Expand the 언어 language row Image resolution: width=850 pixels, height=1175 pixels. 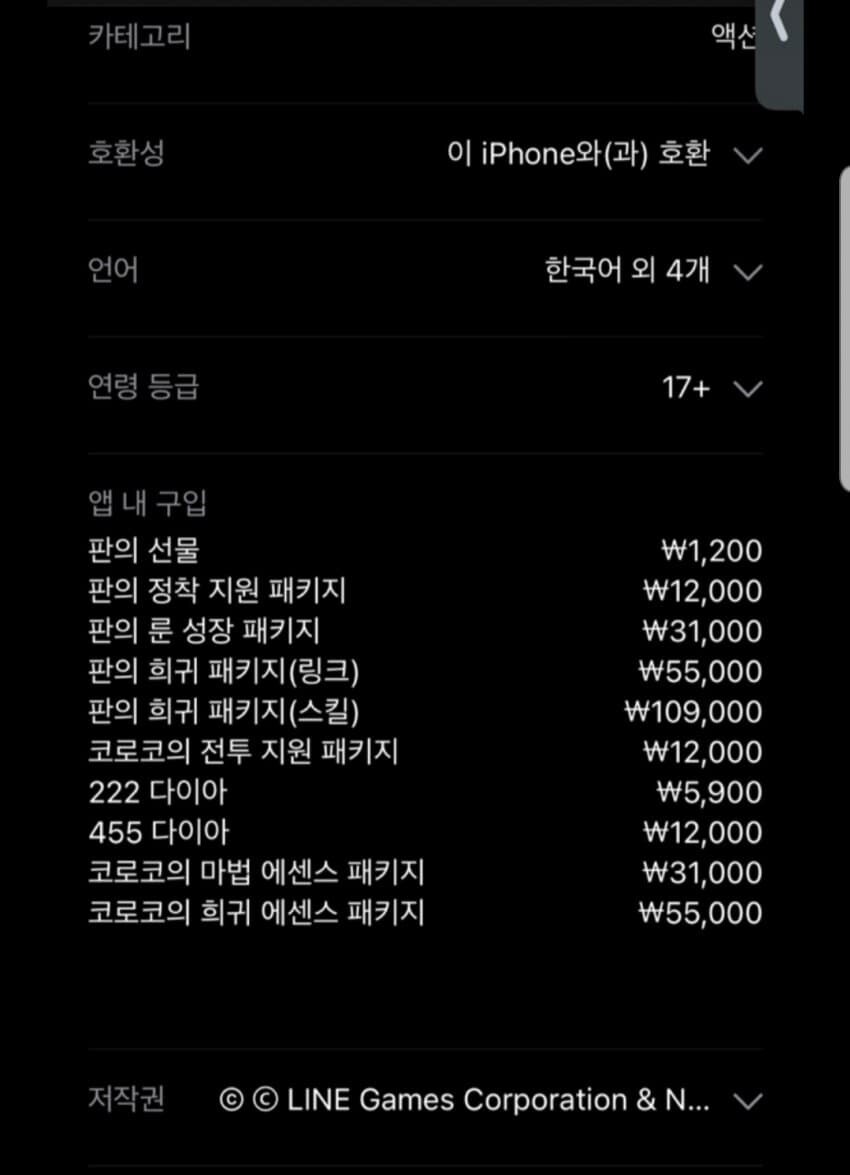click(747, 272)
